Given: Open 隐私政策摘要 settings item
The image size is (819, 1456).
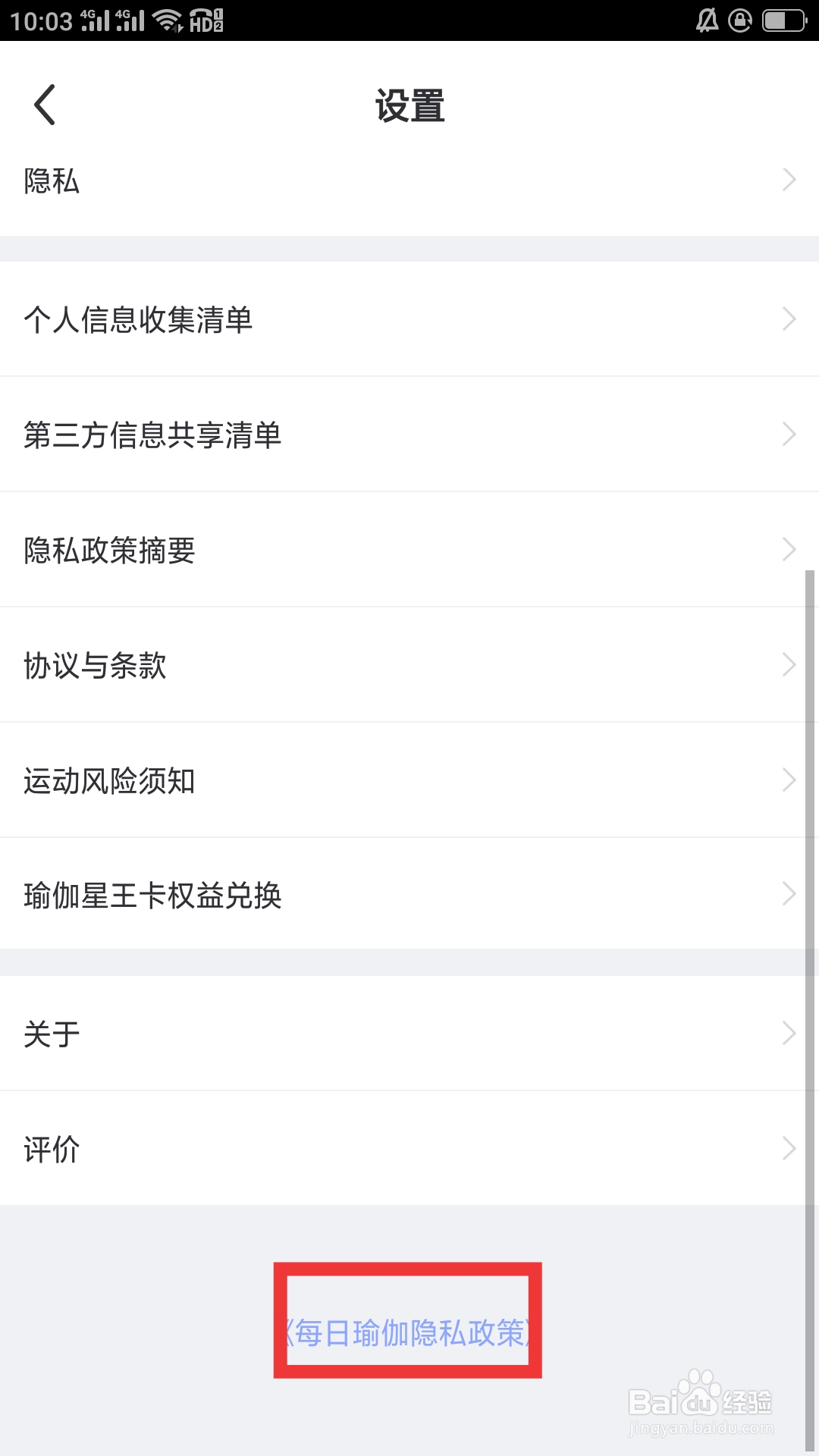Looking at the screenshot, I should pyautogui.click(x=409, y=550).
